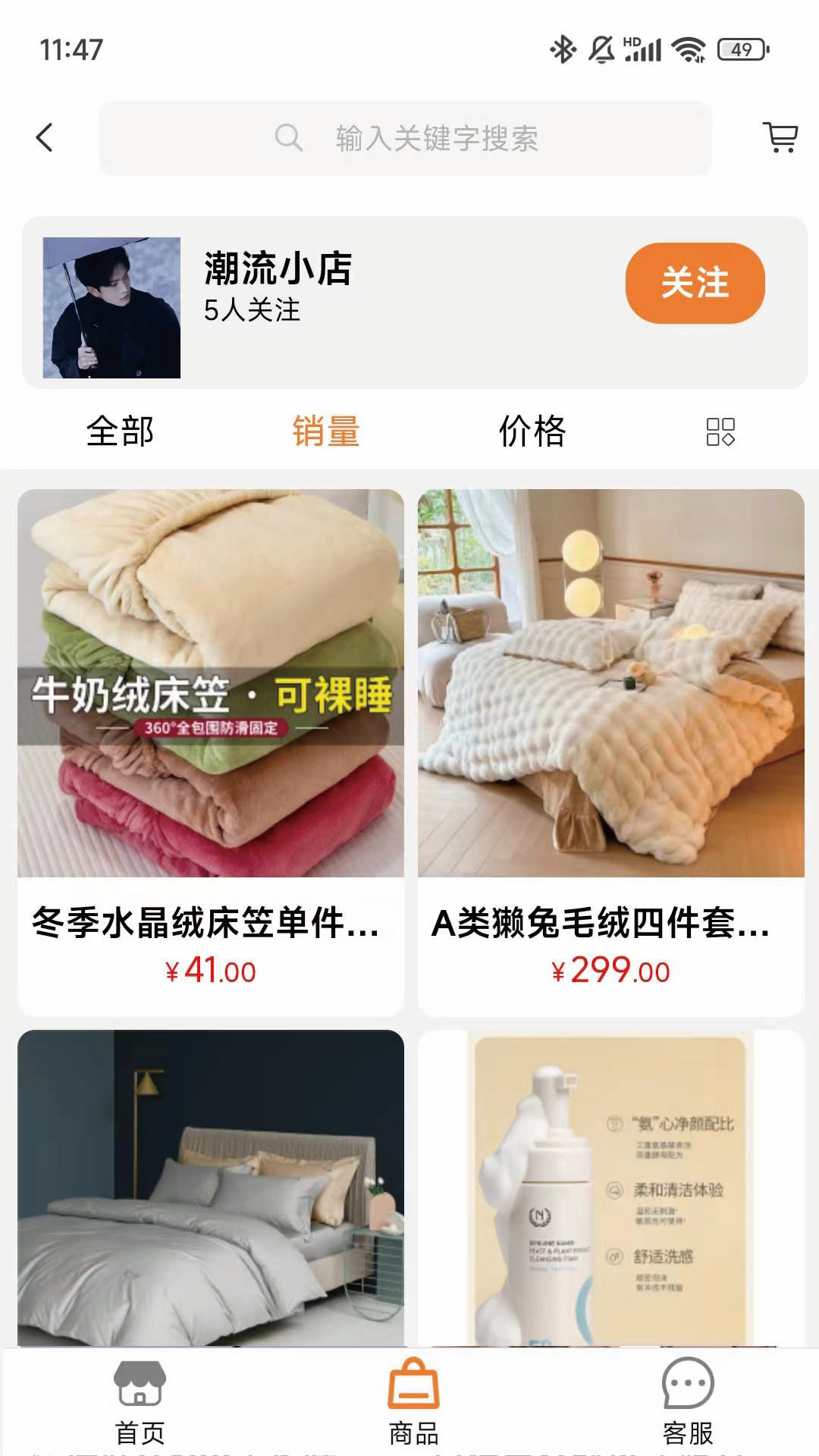Viewport: 819px width, 1456px height.
Task: Enable 全部 to show all products
Action: coord(121,431)
